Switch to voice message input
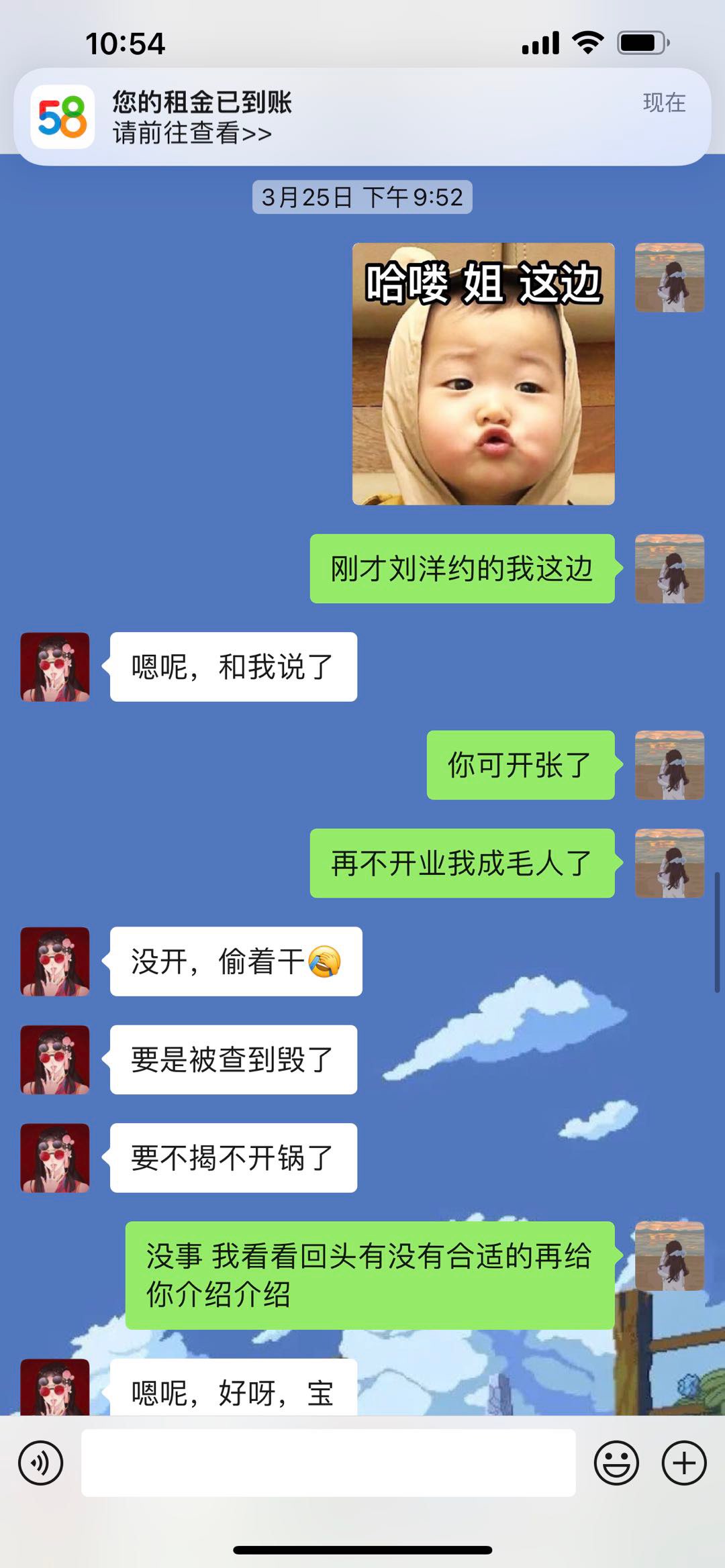 coord(41,1463)
